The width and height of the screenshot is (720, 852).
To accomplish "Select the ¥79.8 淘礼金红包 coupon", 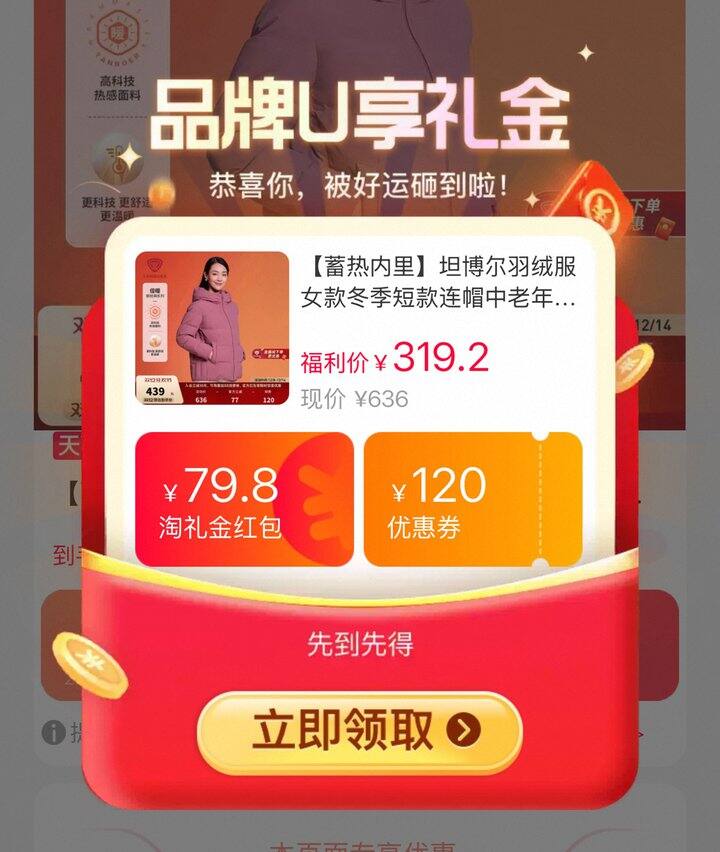I will coord(244,499).
